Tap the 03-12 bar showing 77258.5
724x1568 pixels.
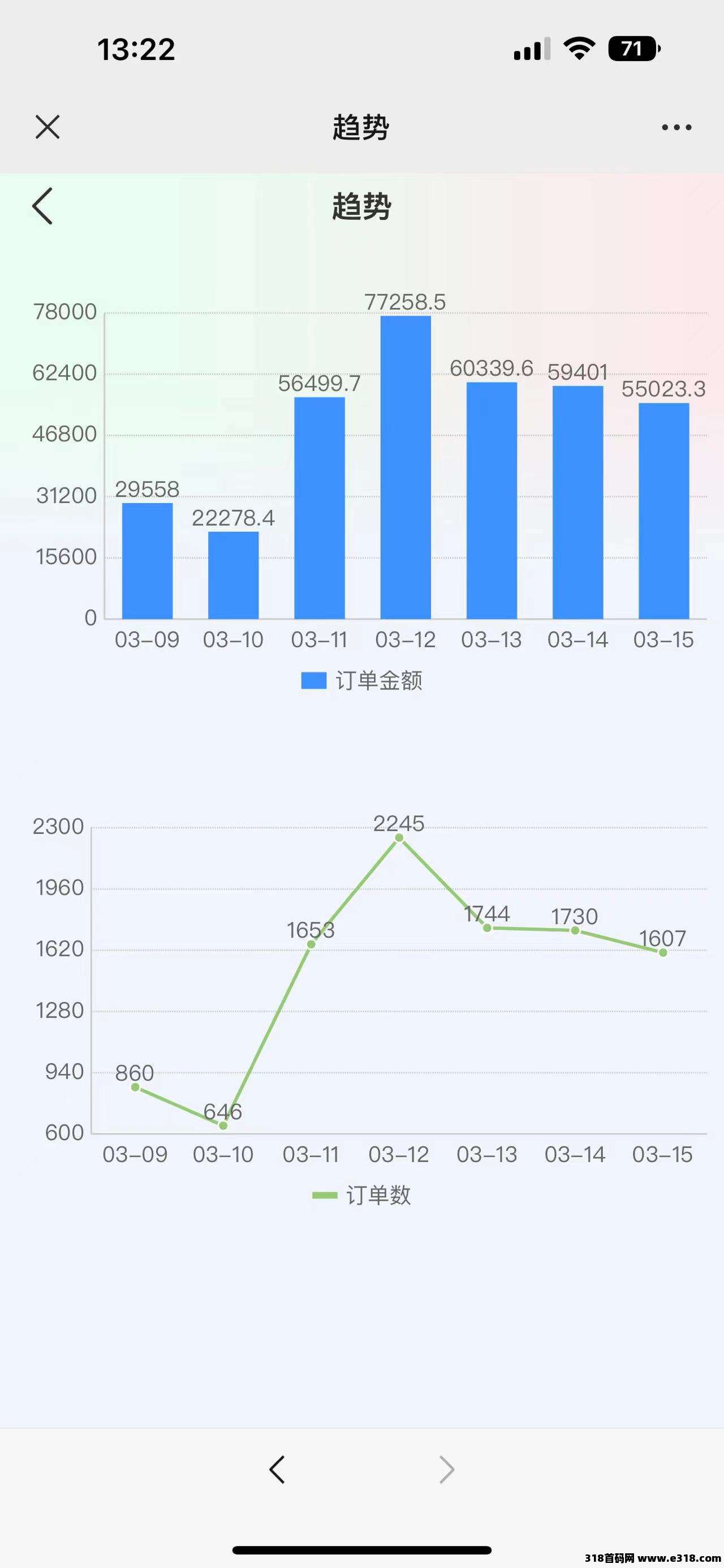pyautogui.click(x=406, y=467)
